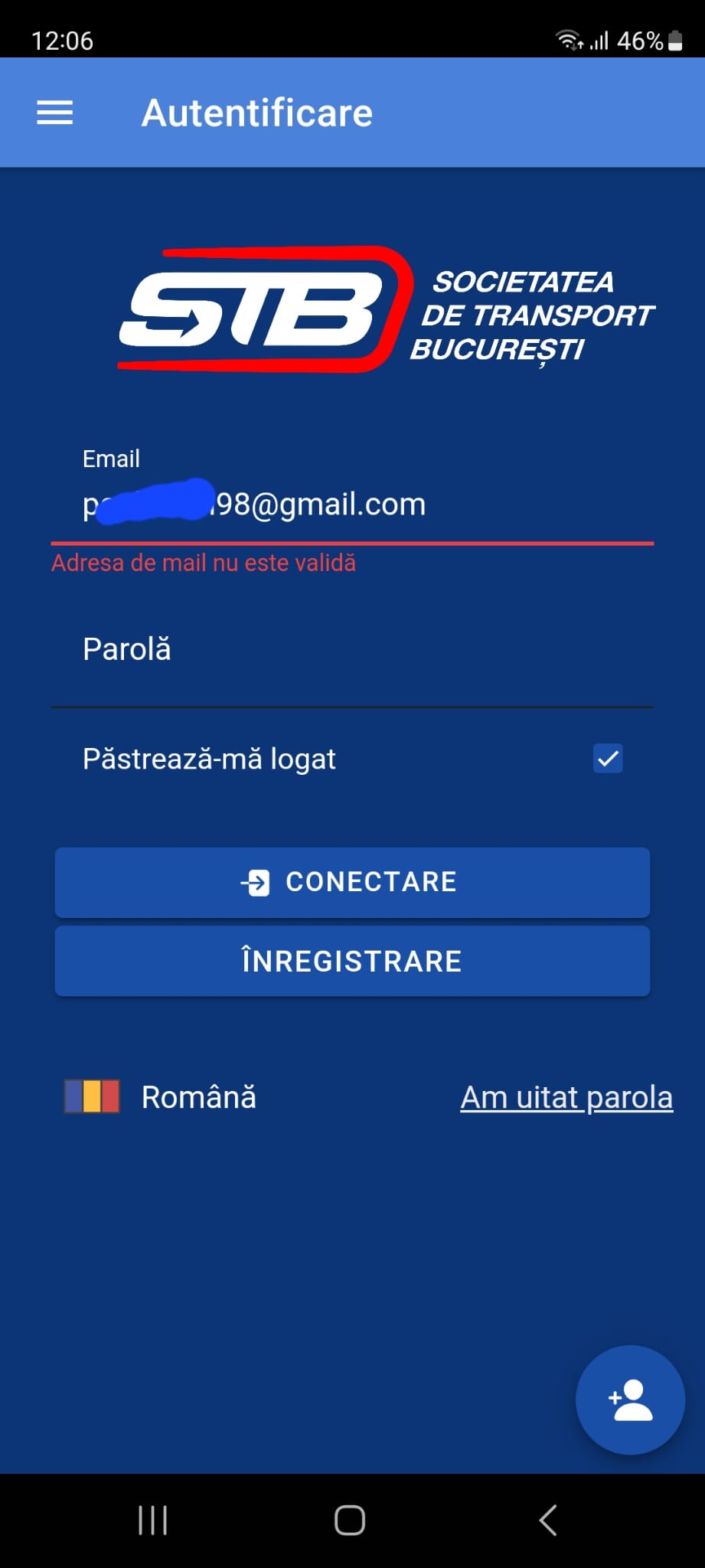Open ÎNREGISTRARE to create an account
The width and height of the screenshot is (705, 1568).
(352, 961)
